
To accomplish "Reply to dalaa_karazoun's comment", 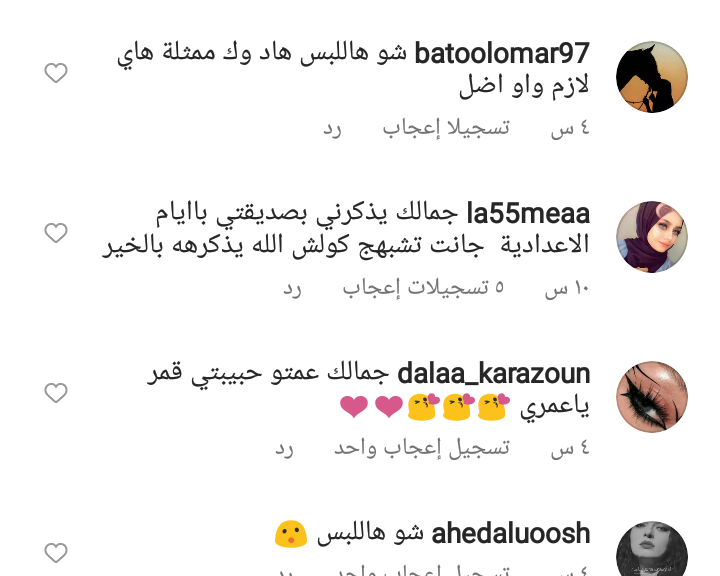I will (x=285, y=448).
